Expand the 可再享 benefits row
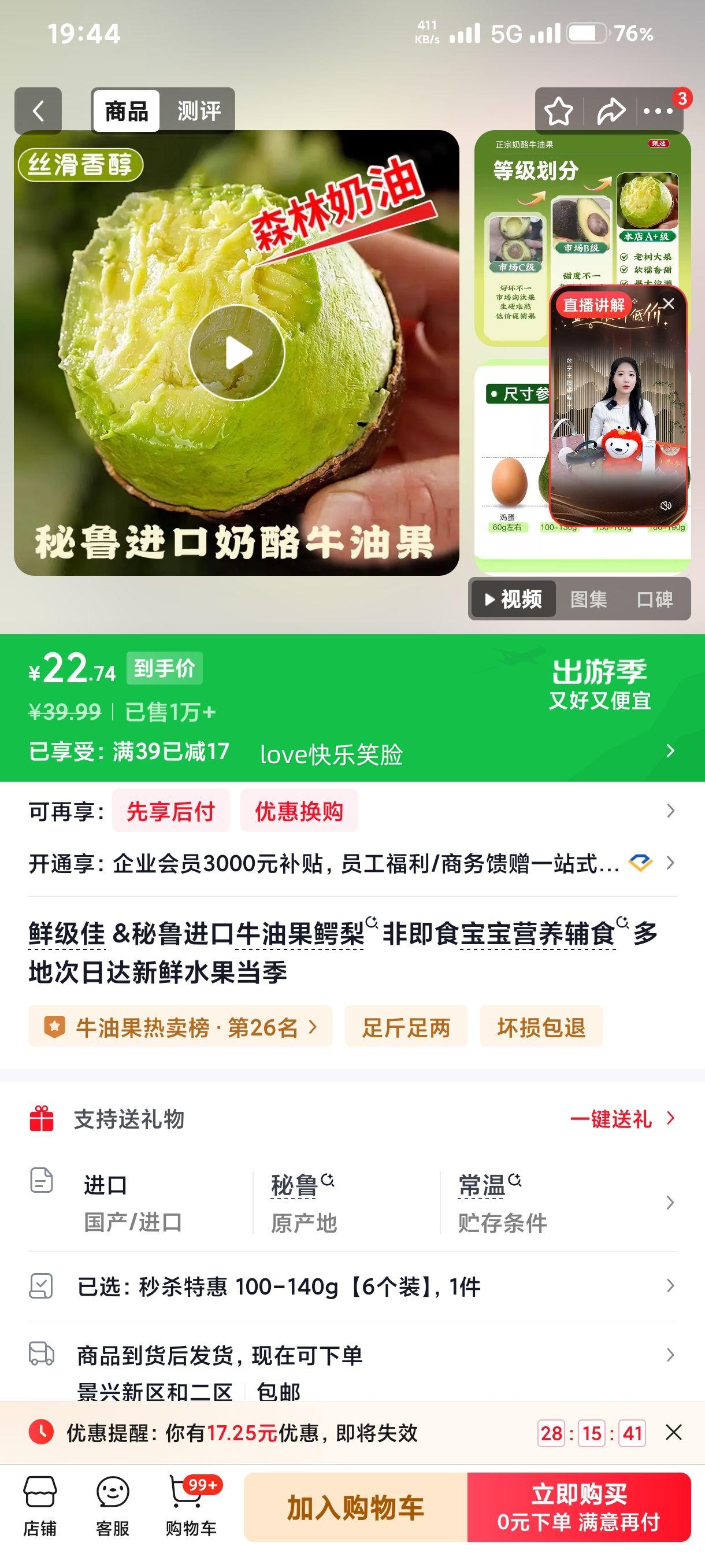 pos(670,809)
